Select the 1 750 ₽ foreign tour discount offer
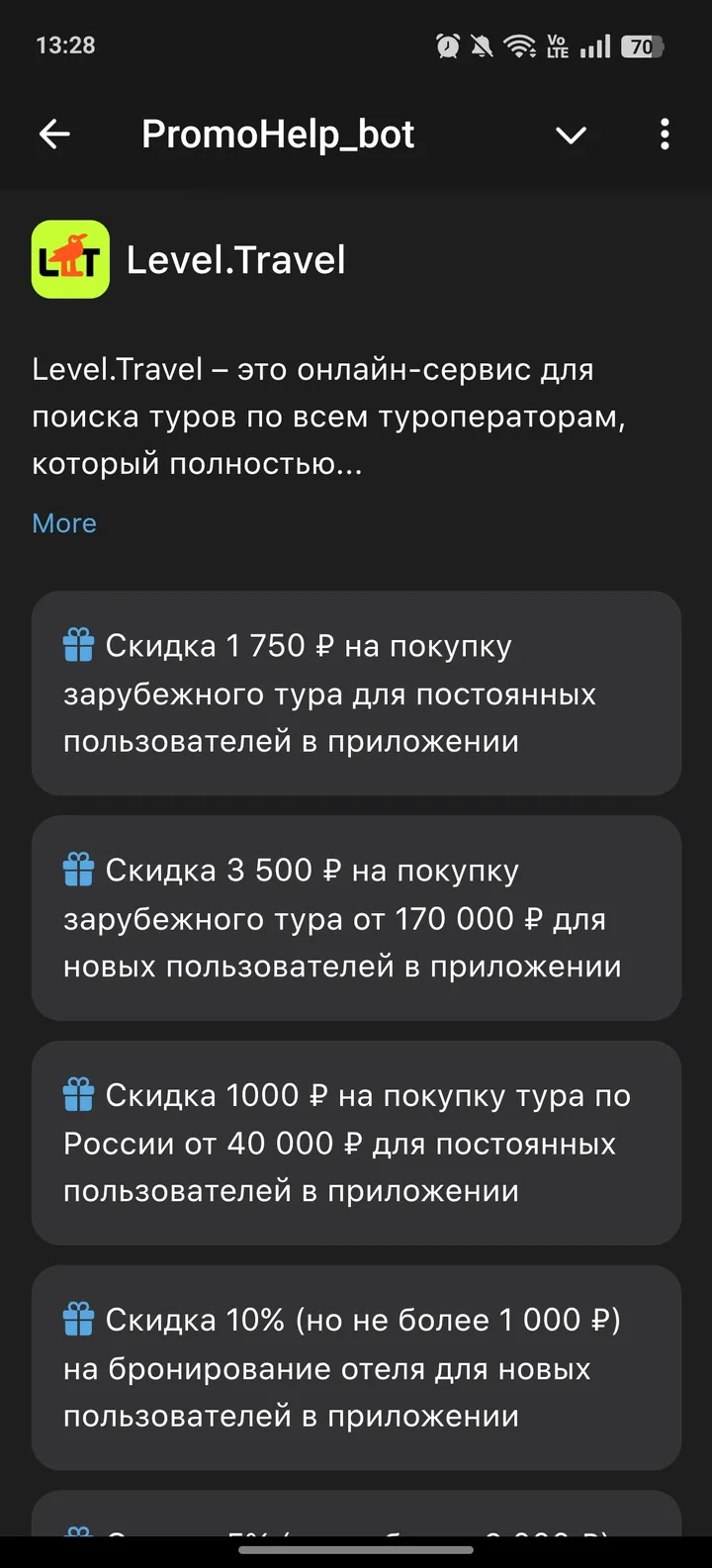Viewport: 712px width, 1568px height. tap(356, 692)
